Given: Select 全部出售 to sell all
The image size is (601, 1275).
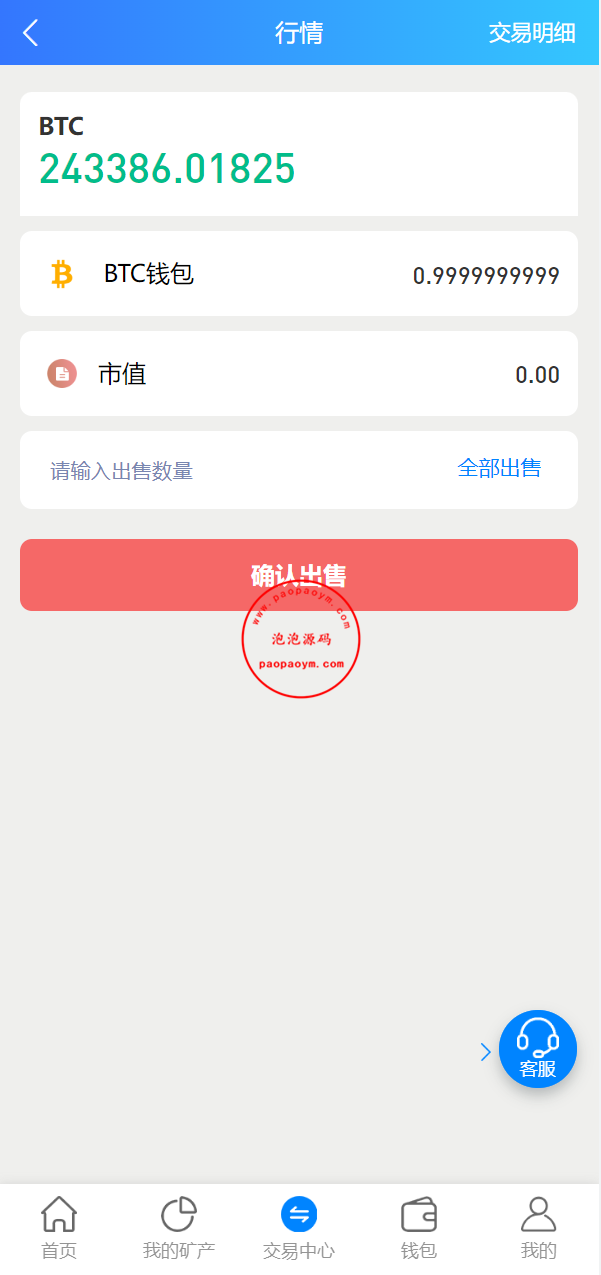Looking at the screenshot, I should [499, 468].
